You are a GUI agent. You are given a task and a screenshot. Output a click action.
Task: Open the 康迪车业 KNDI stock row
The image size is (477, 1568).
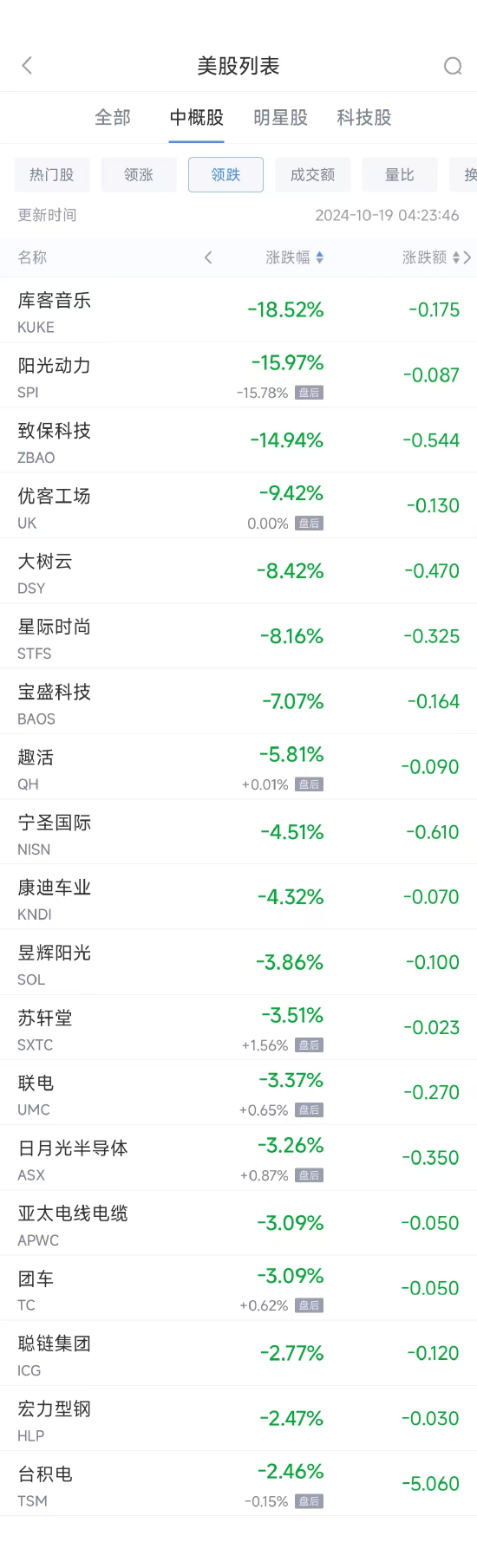[238, 897]
